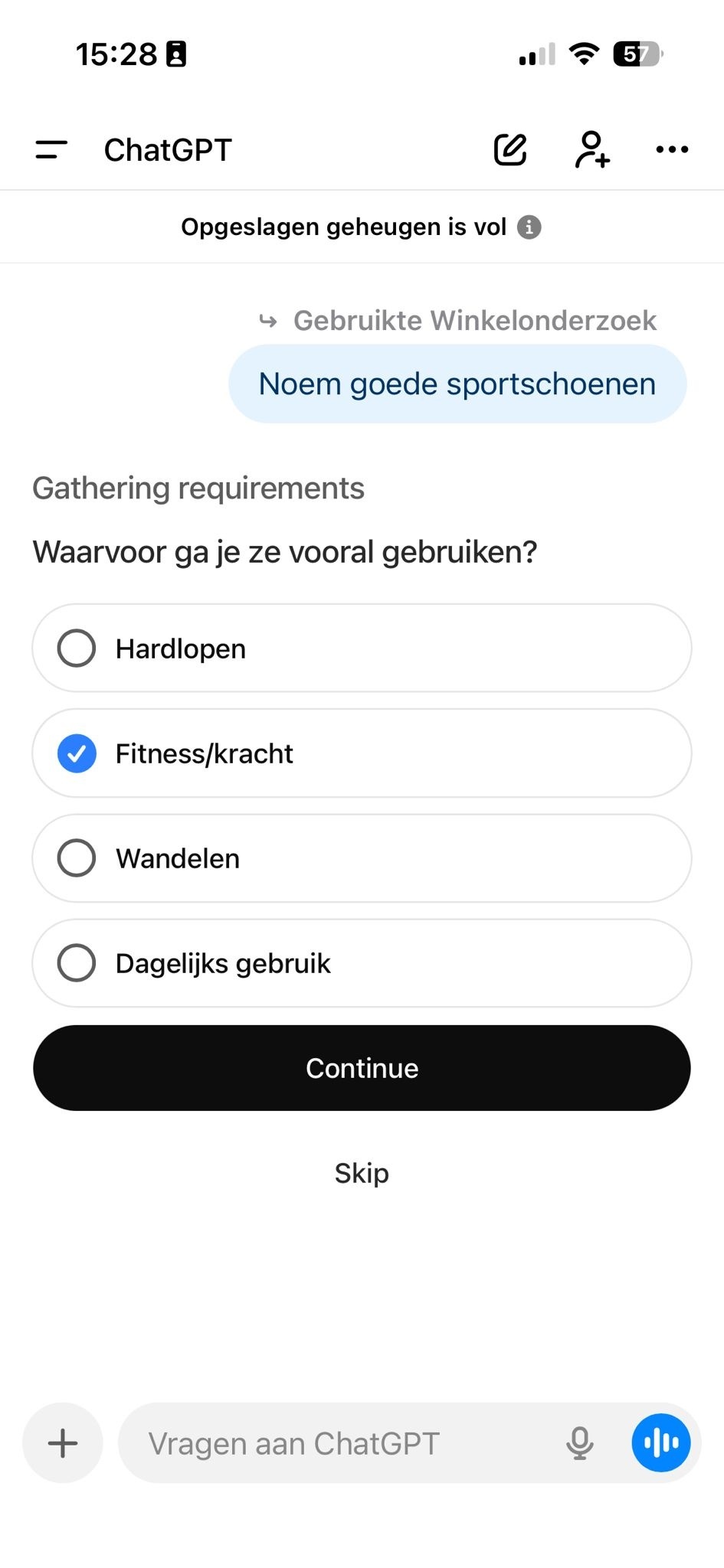Activate the microphone for dictation
The width and height of the screenshot is (724, 1568).
pyautogui.click(x=580, y=1442)
